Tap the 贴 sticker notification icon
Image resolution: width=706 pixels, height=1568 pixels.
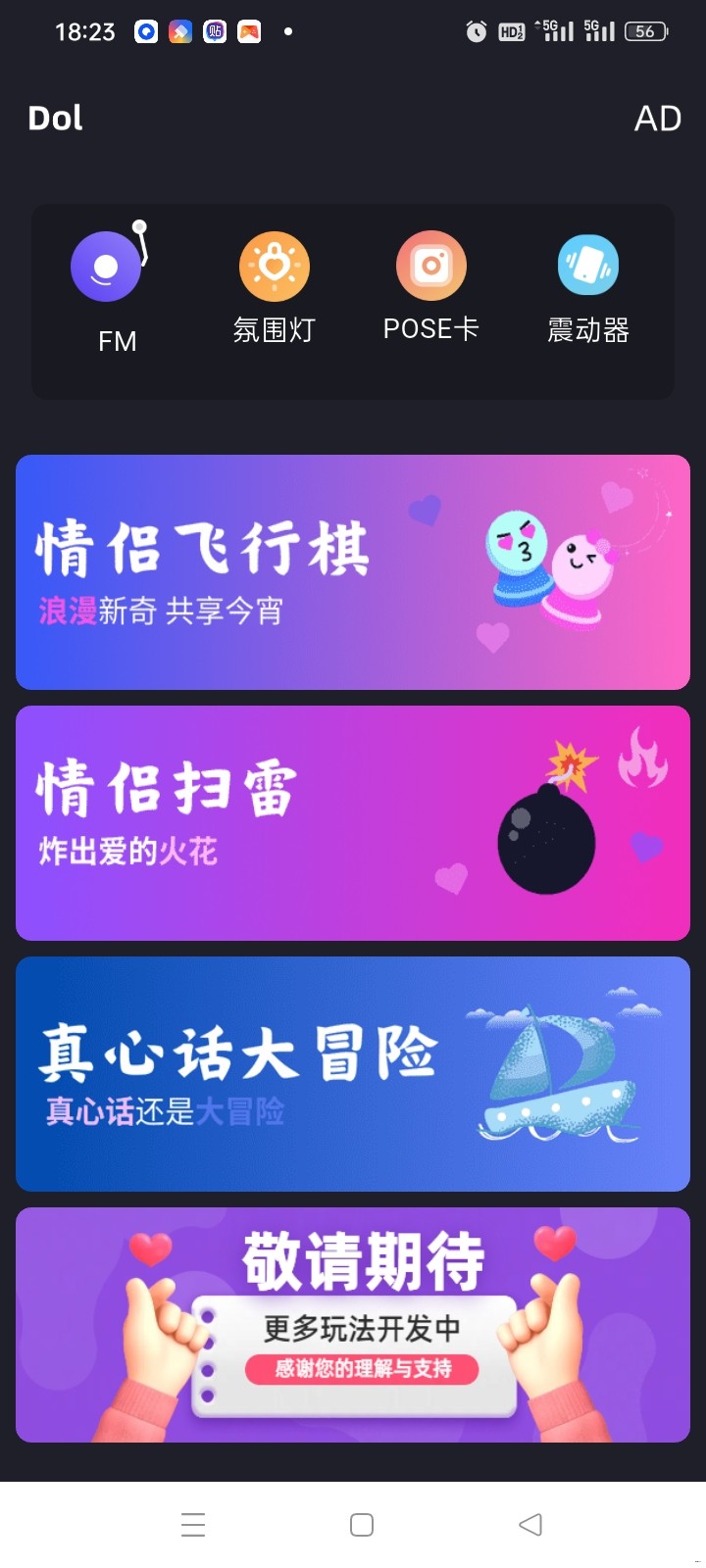click(214, 30)
